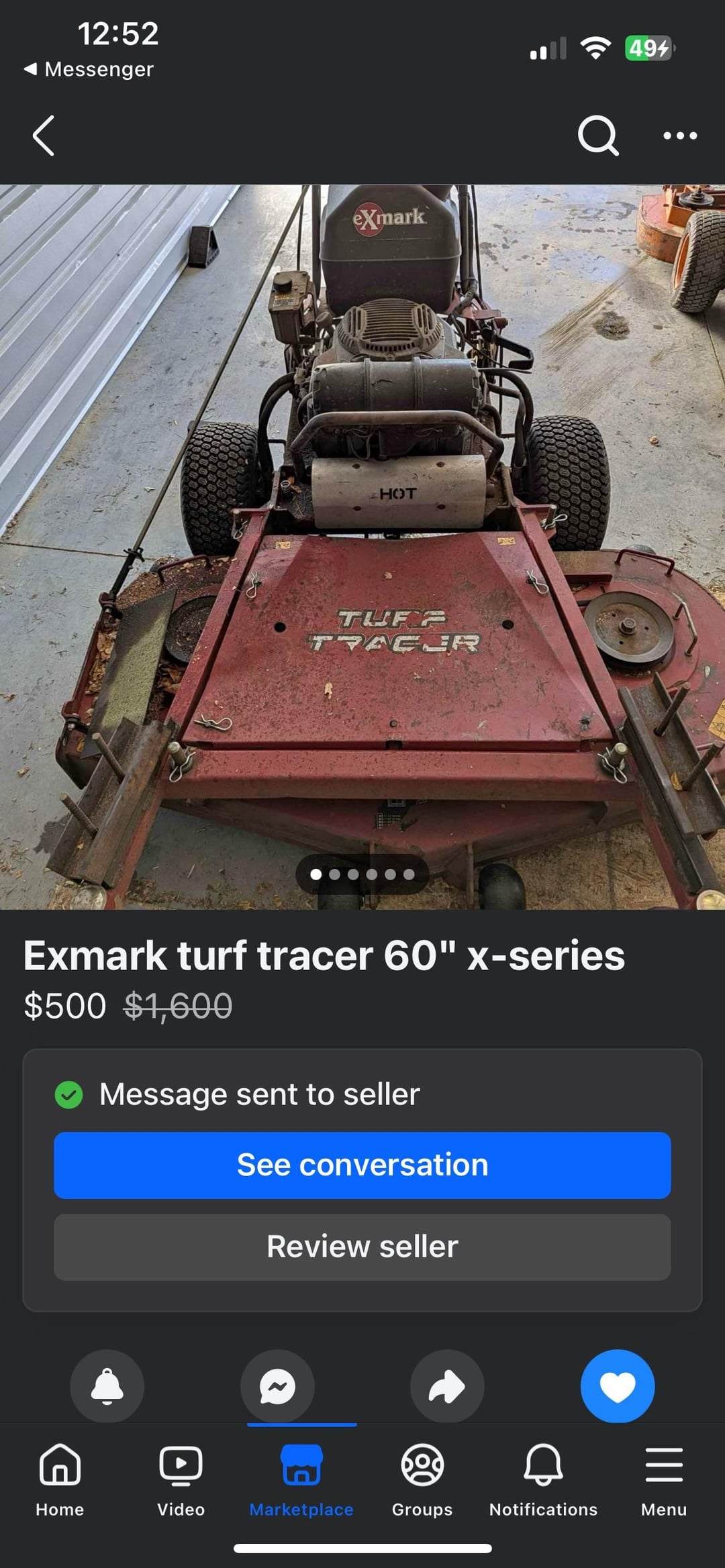This screenshot has width=725, height=1568.
Task: Message seller via Messenger icon
Action: tap(277, 1386)
